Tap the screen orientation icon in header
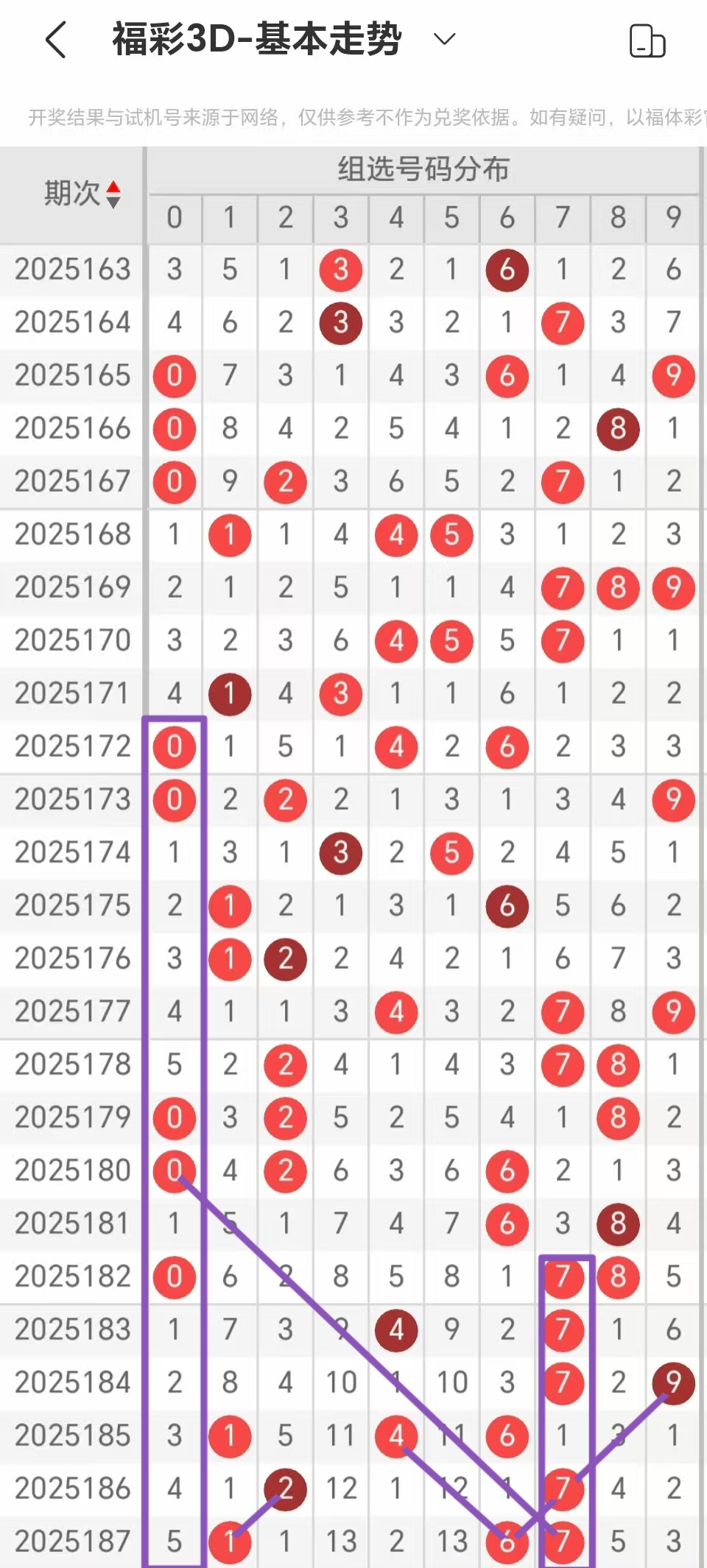707x1568 pixels. [x=647, y=40]
